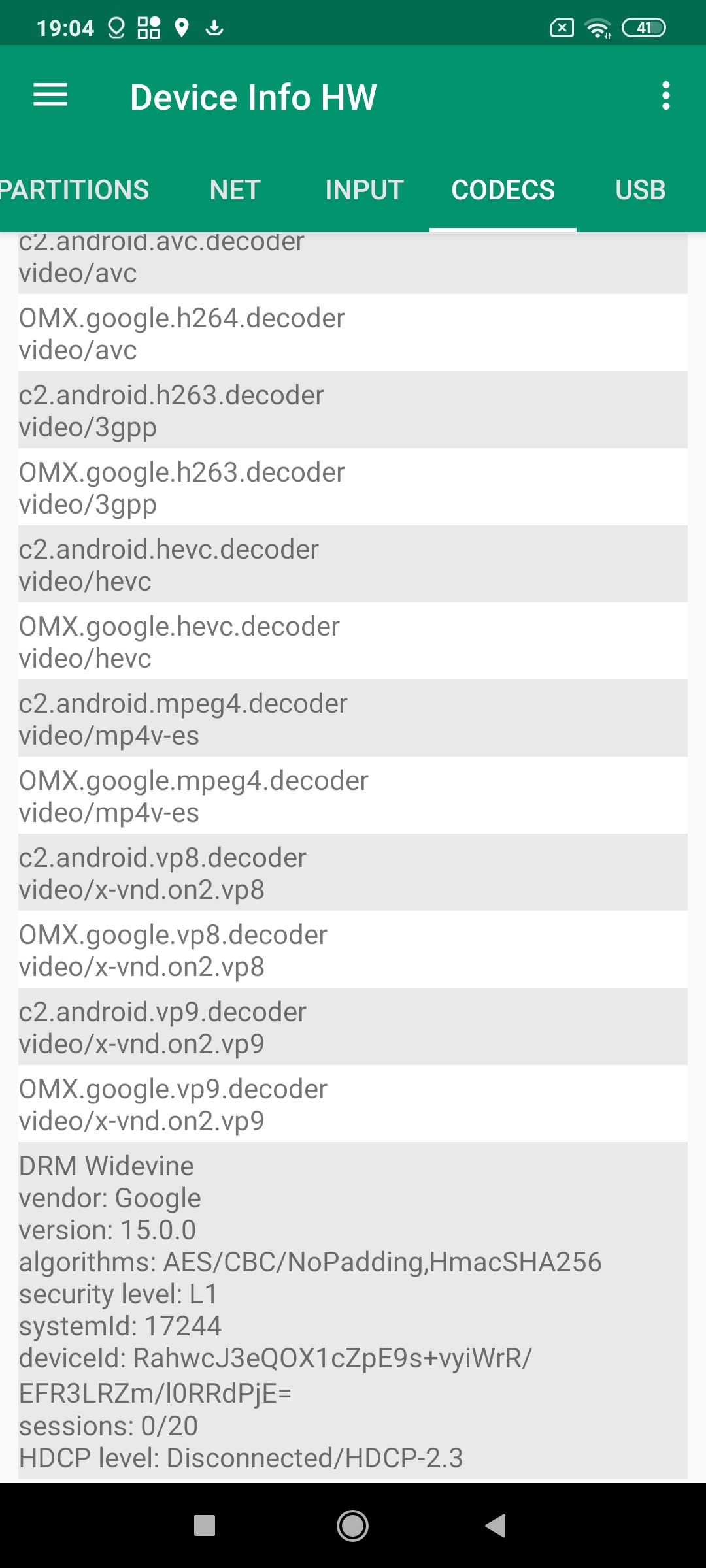Image resolution: width=706 pixels, height=1568 pixels.
Task: Switch to the Partitions tab
Action: coord(74,190)
